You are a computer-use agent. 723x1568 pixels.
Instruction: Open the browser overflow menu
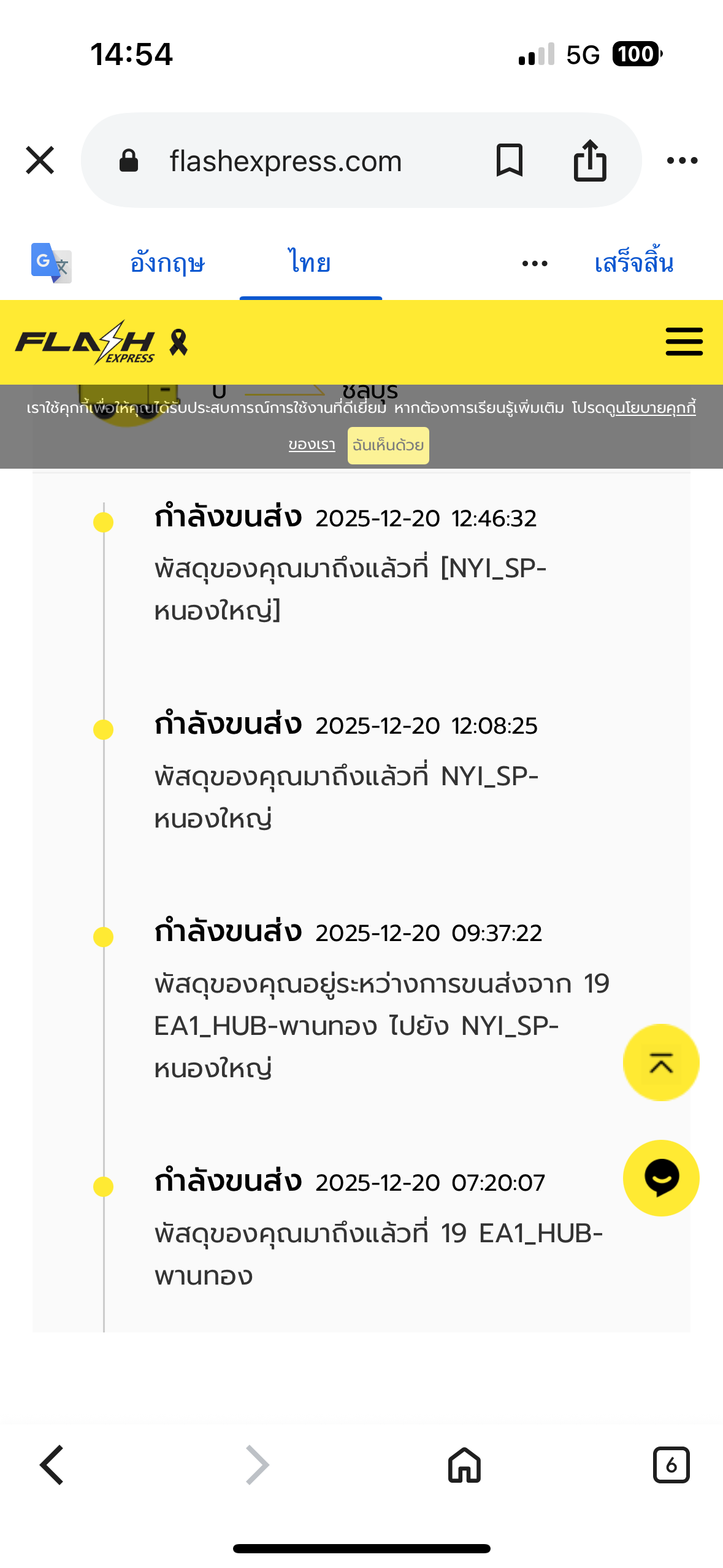(x=682, y=161)
